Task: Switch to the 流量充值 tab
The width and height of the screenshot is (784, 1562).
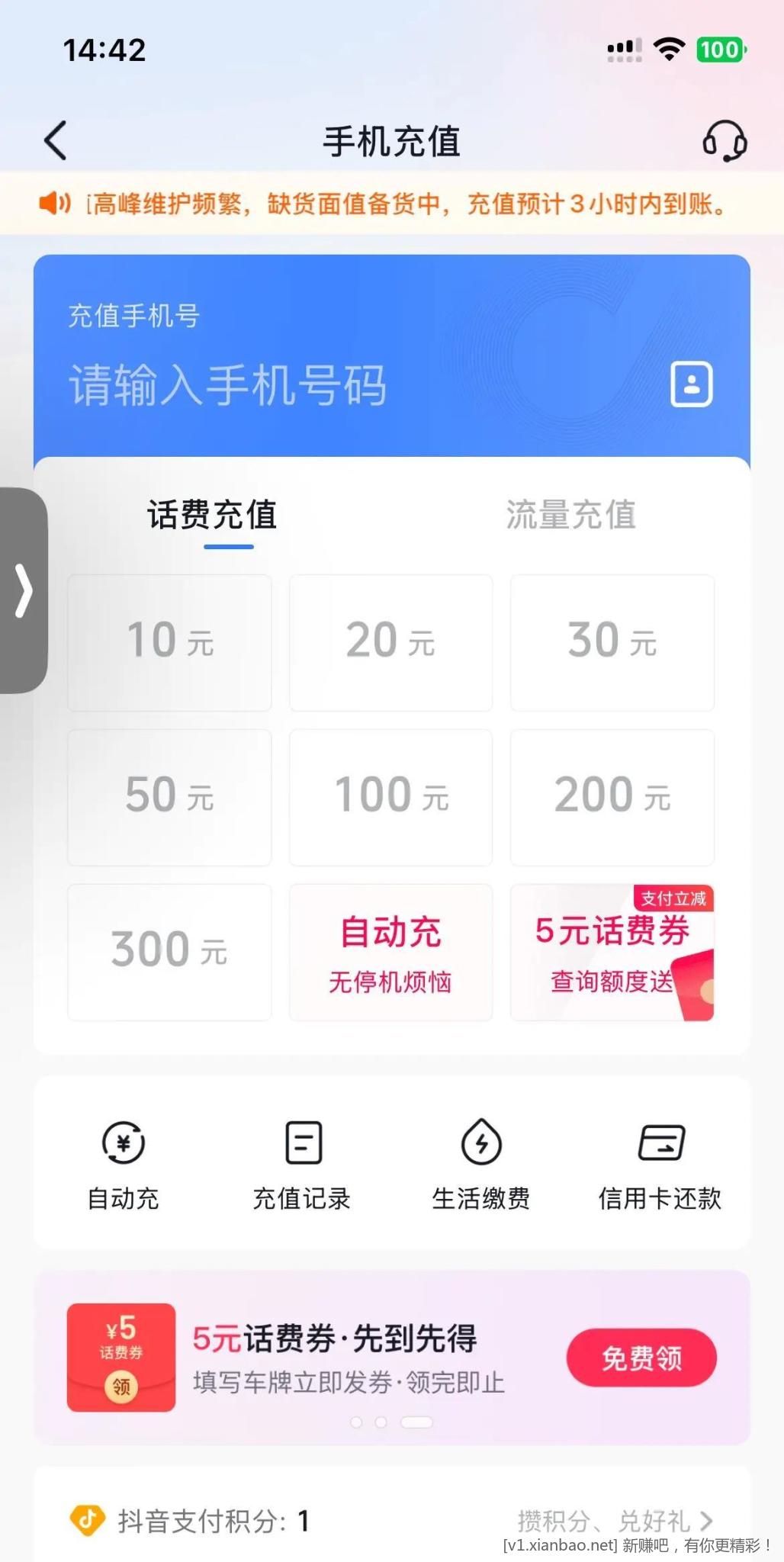Action: pyautogui.click(x=572, y=515)
